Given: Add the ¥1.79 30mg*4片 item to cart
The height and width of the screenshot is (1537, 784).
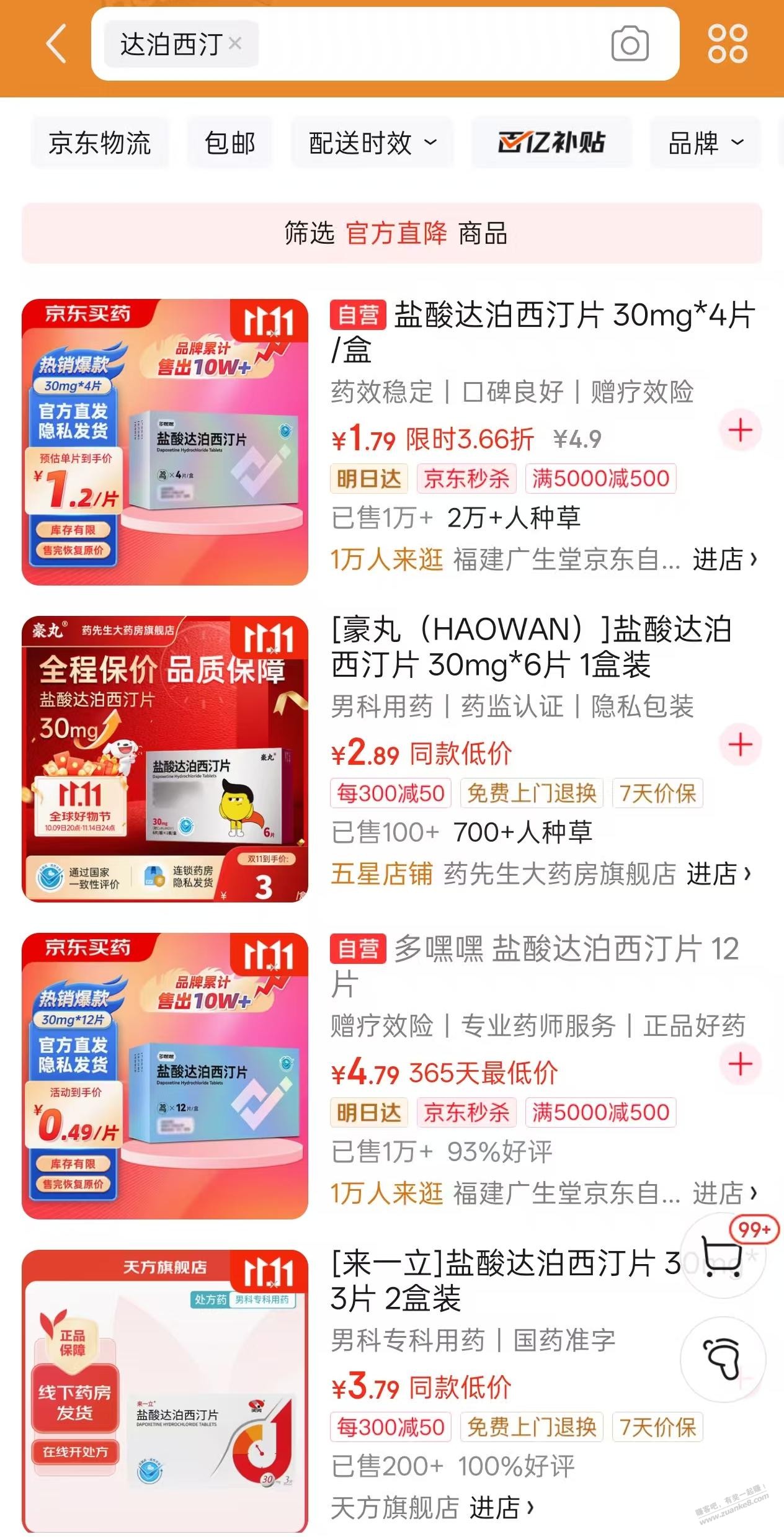Looking at the screenshot, I should 740,430.
